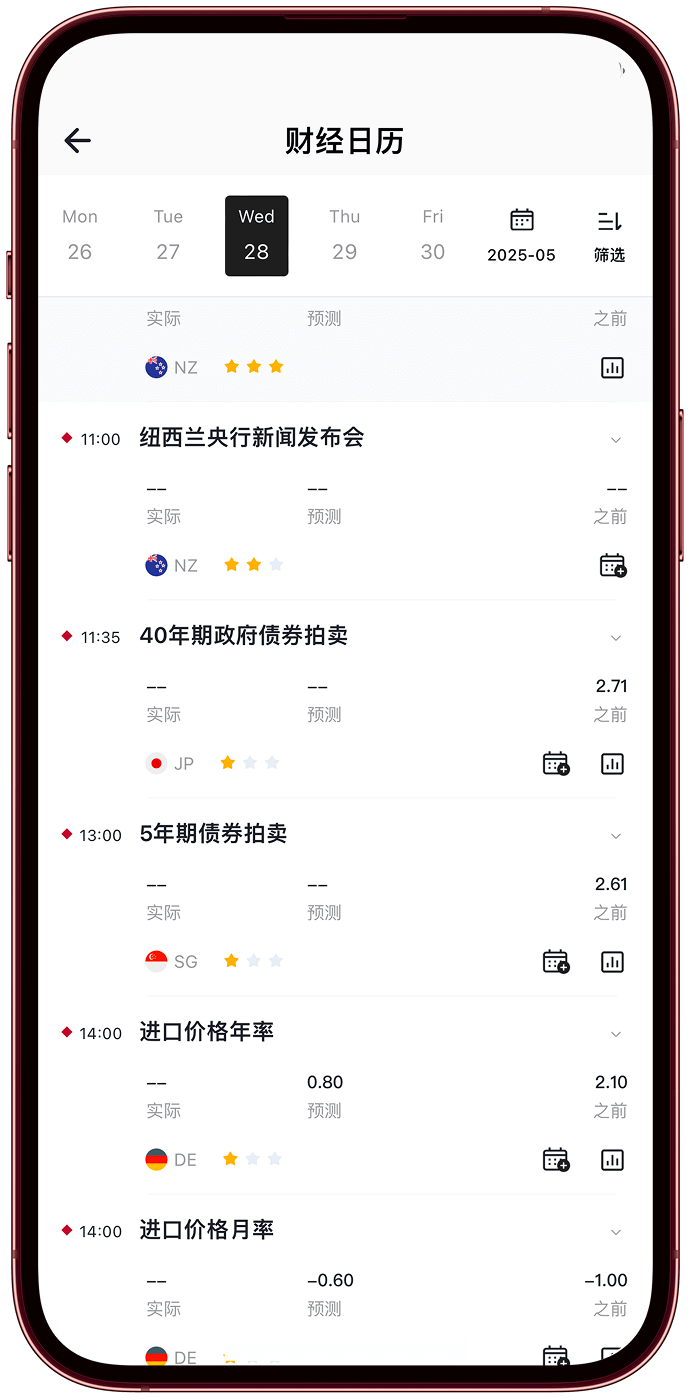691x1399 pixels.
Task: View chart for 40年期政府债券拍卖
Action: [x=612, y=764]
